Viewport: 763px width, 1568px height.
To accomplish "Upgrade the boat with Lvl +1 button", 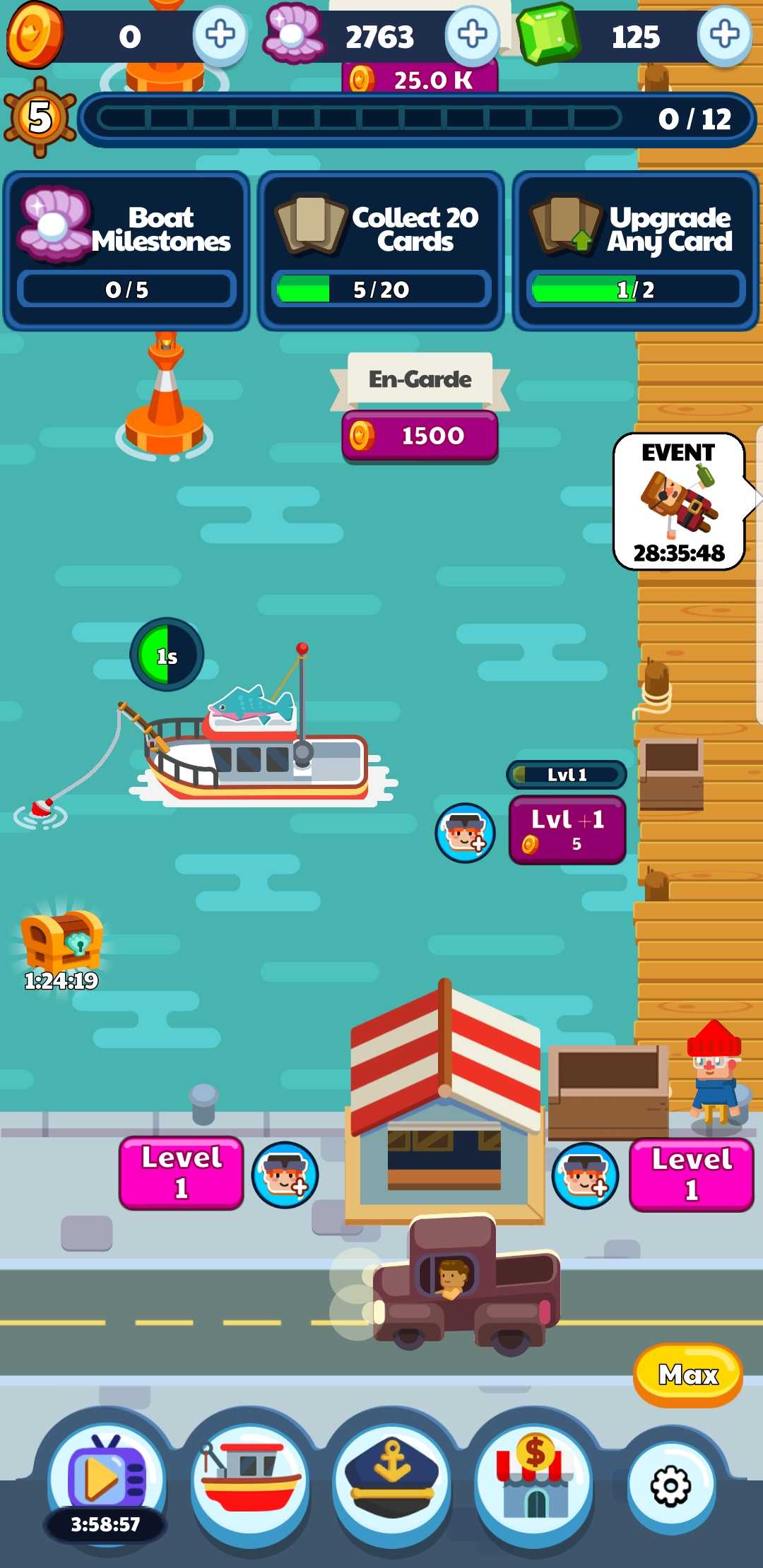I will coord(567,830).
